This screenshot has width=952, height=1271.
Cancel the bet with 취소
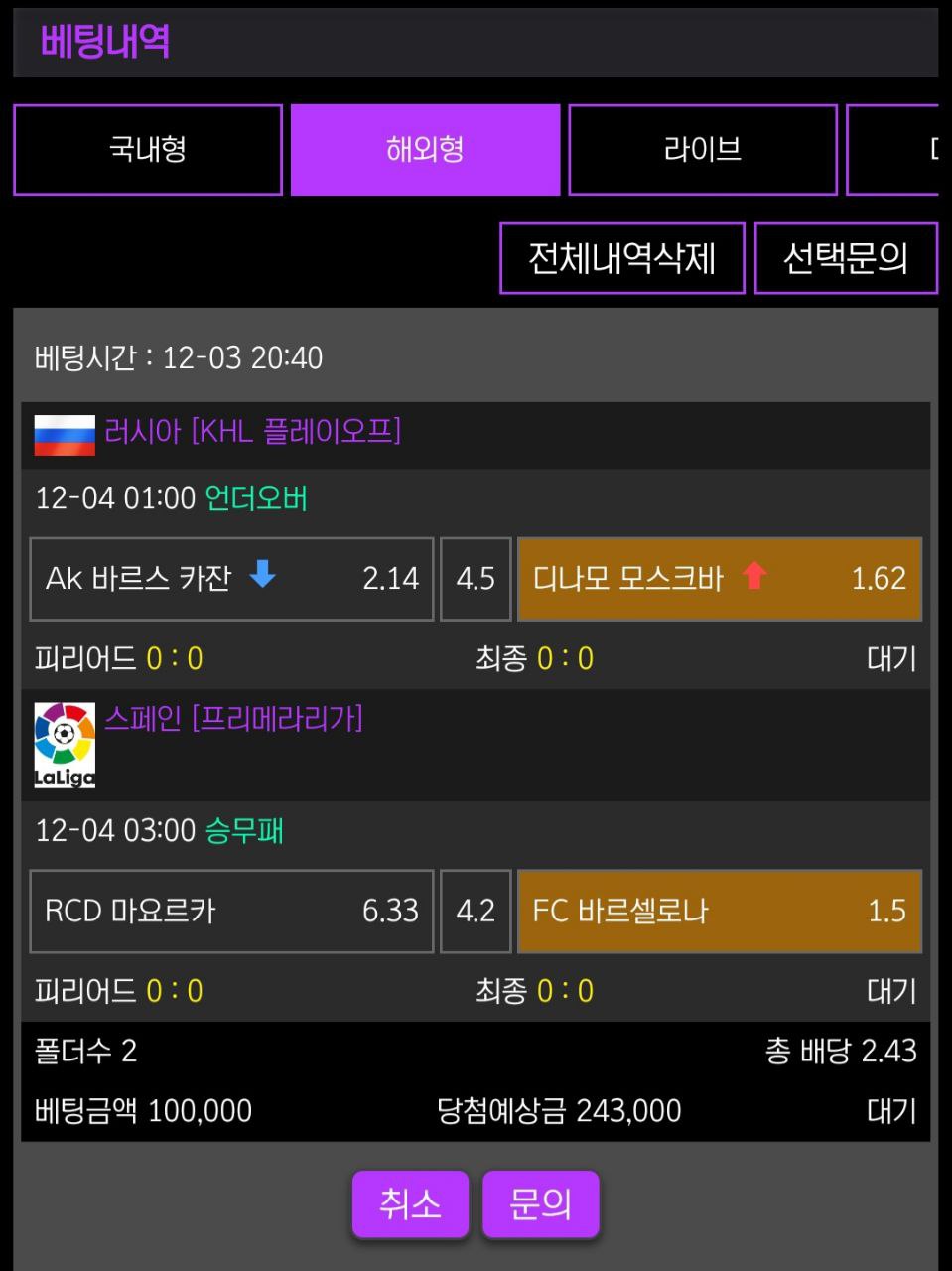409,1204
